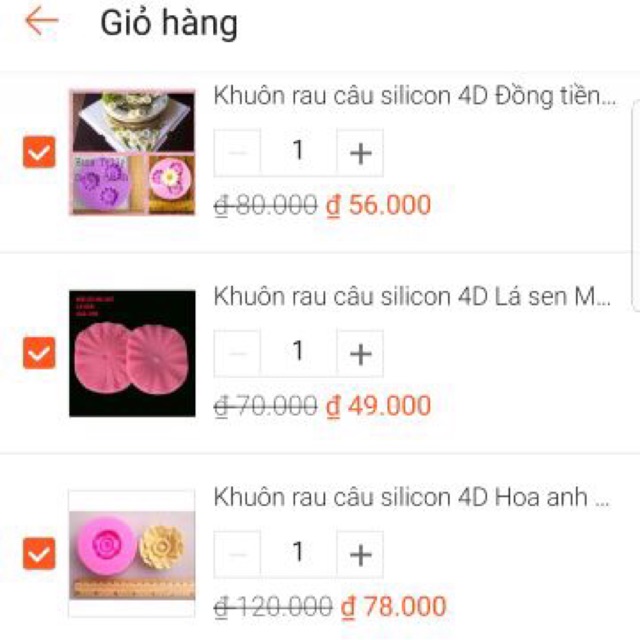Go back from Giỏ hàng
Viewport: 640px width, 640px height.
(41, 22)
